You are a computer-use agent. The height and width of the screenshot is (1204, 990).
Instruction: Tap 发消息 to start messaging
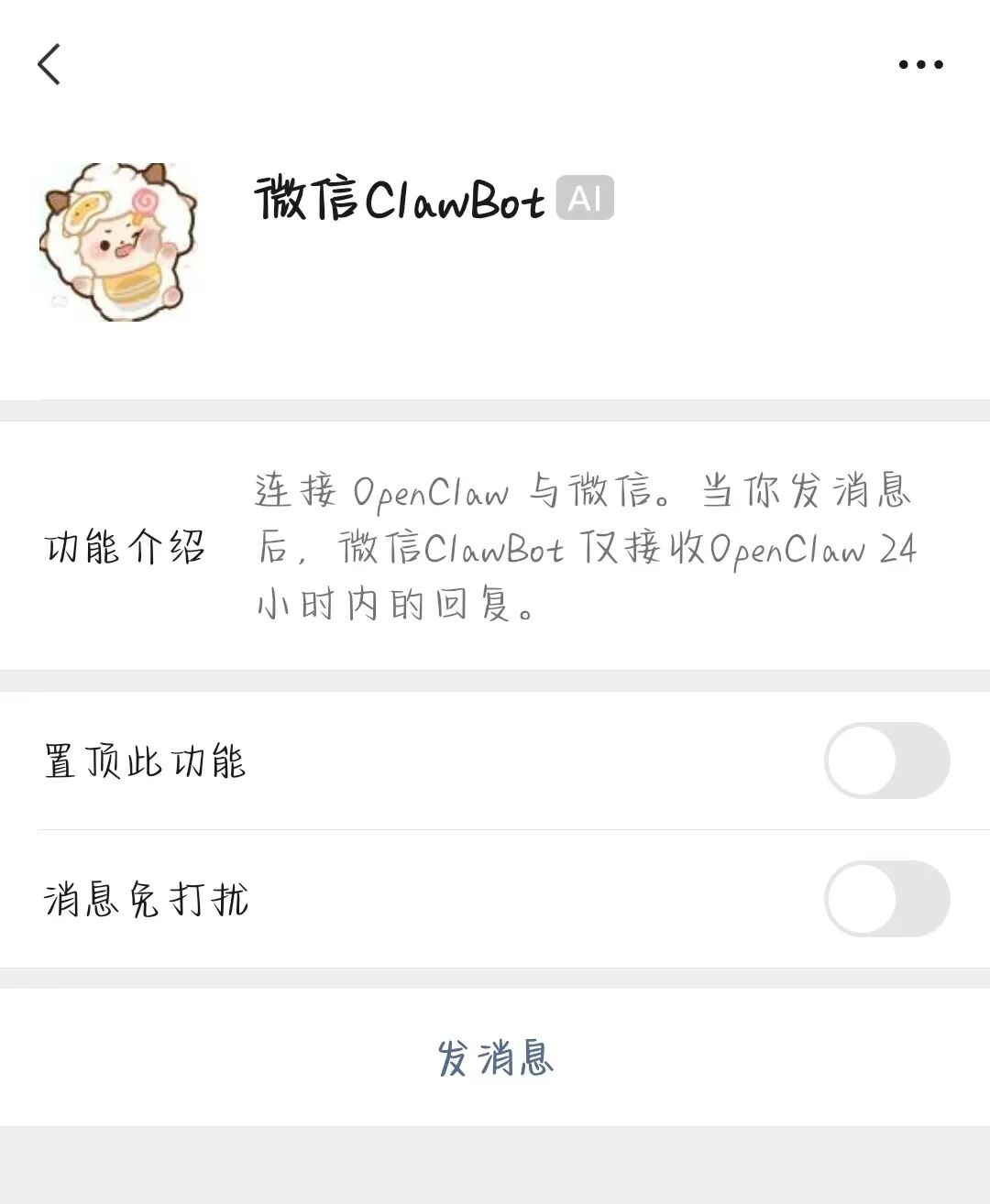click(495, 1057)
